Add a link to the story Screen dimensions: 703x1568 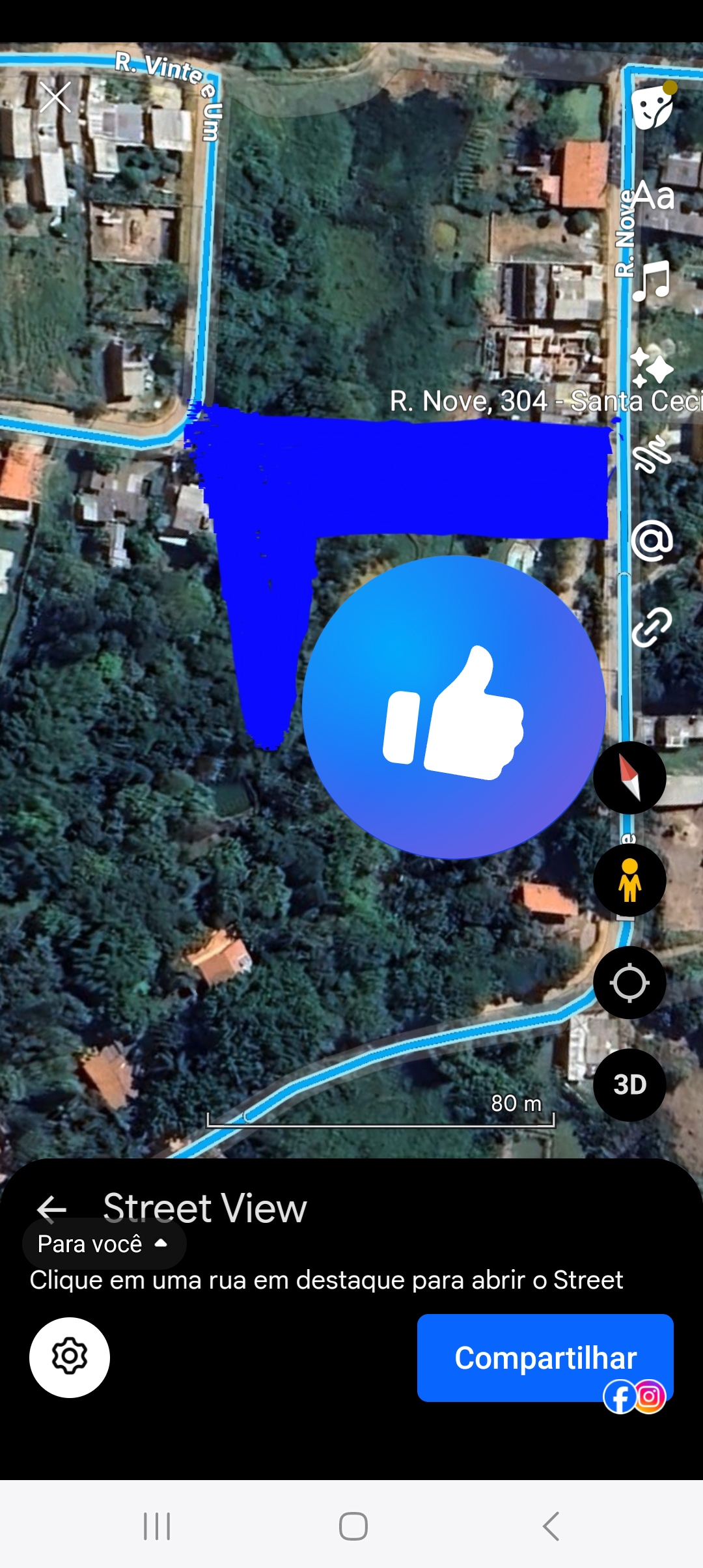coord(652,626)
